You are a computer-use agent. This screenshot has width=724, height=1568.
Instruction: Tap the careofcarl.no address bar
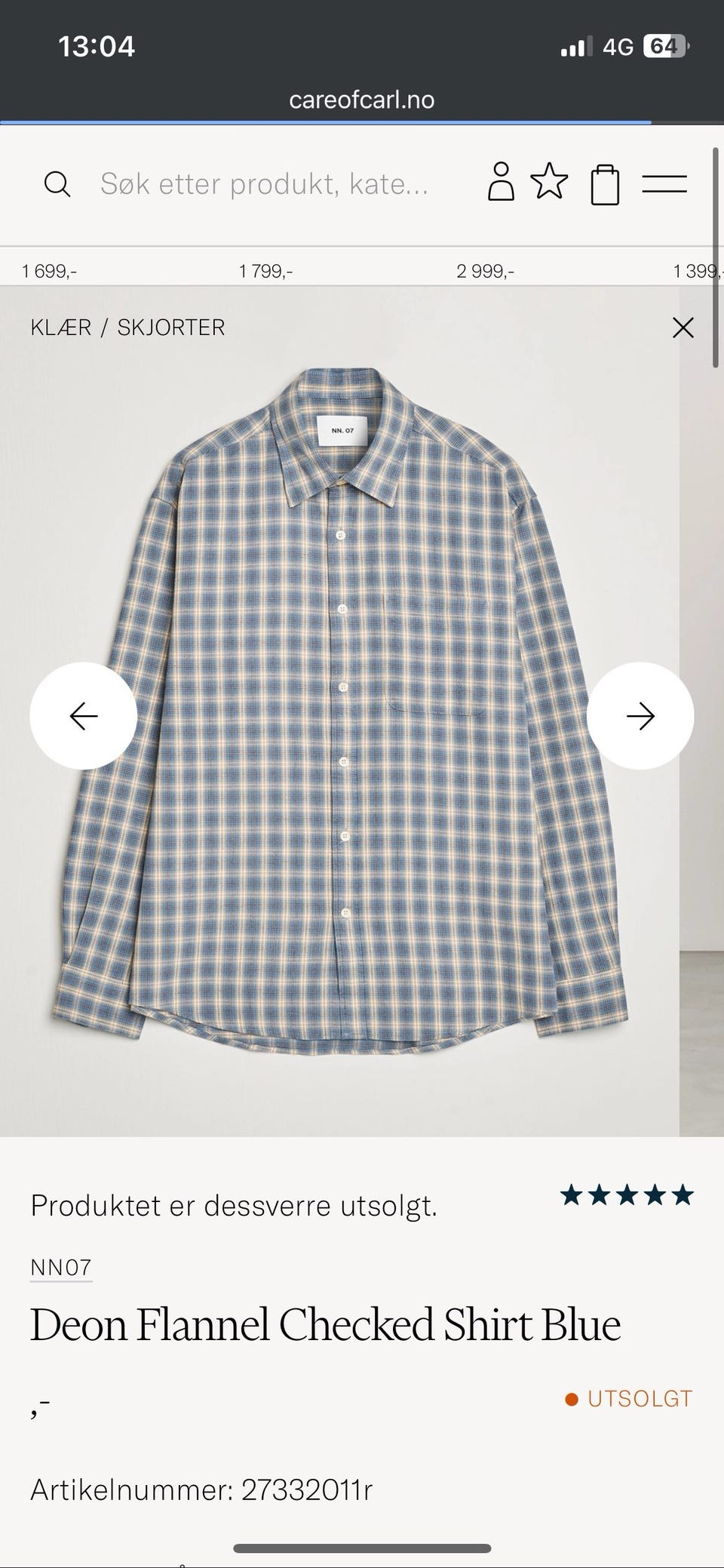click(362, 100)
